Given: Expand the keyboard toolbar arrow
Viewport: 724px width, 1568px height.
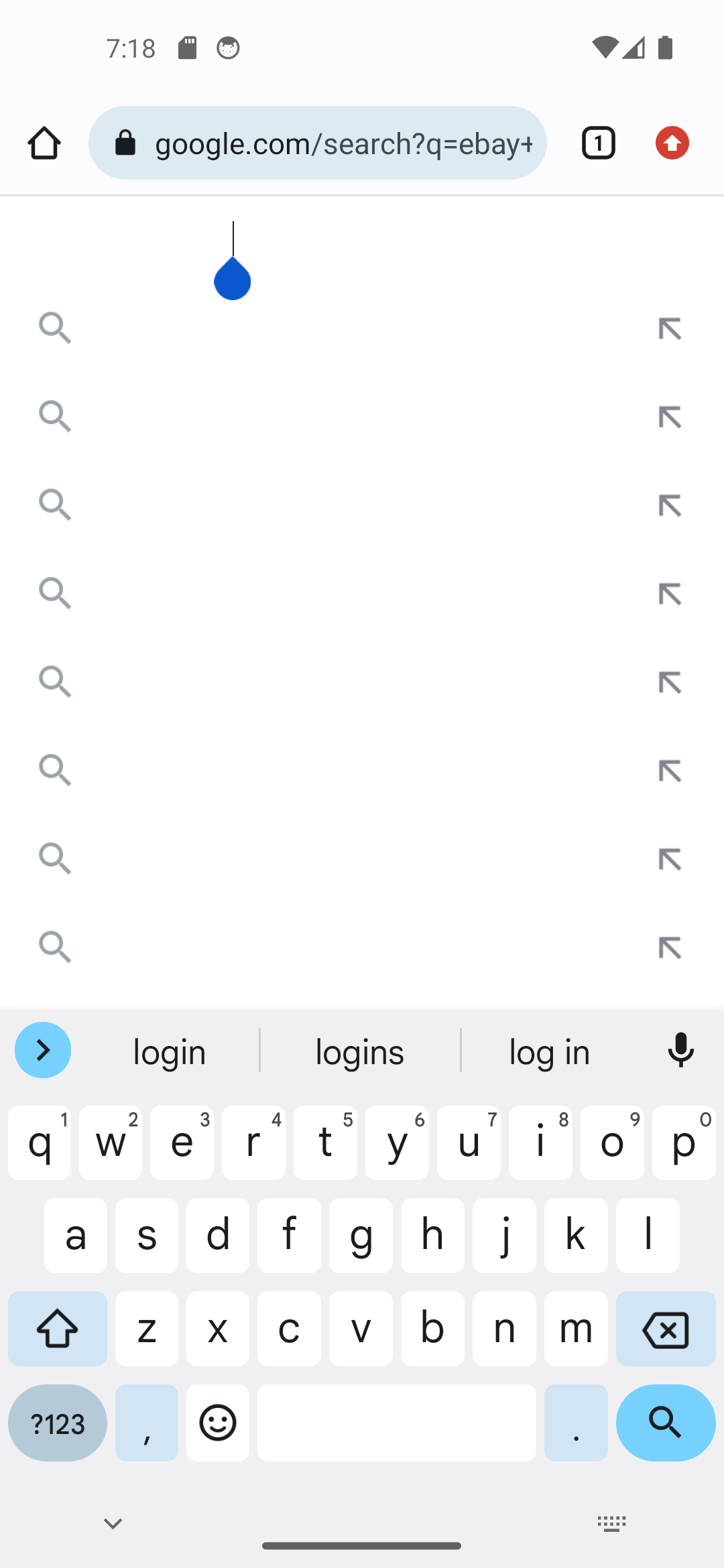Looking at the screenshot, I should tap(43, 1050).
